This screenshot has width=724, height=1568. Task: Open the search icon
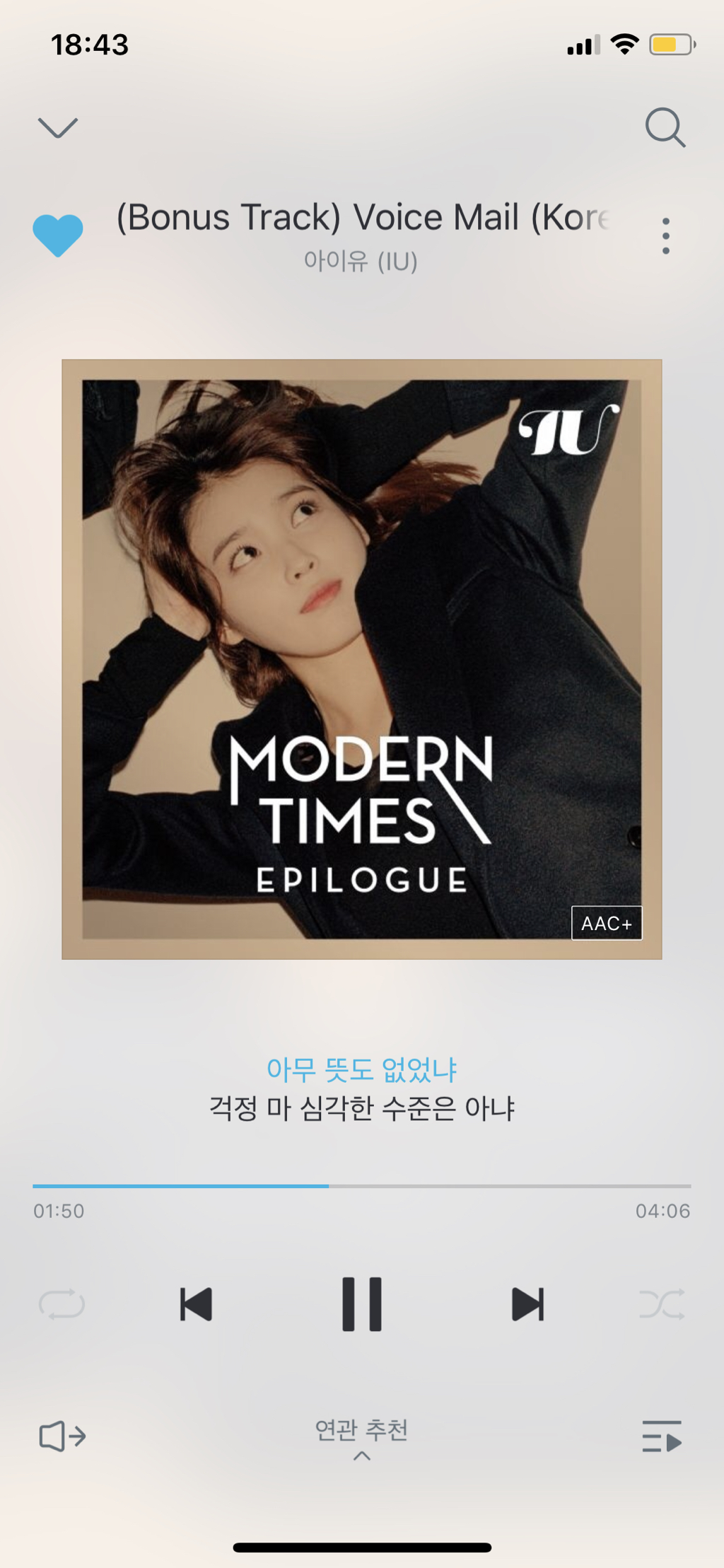[665, 128]
